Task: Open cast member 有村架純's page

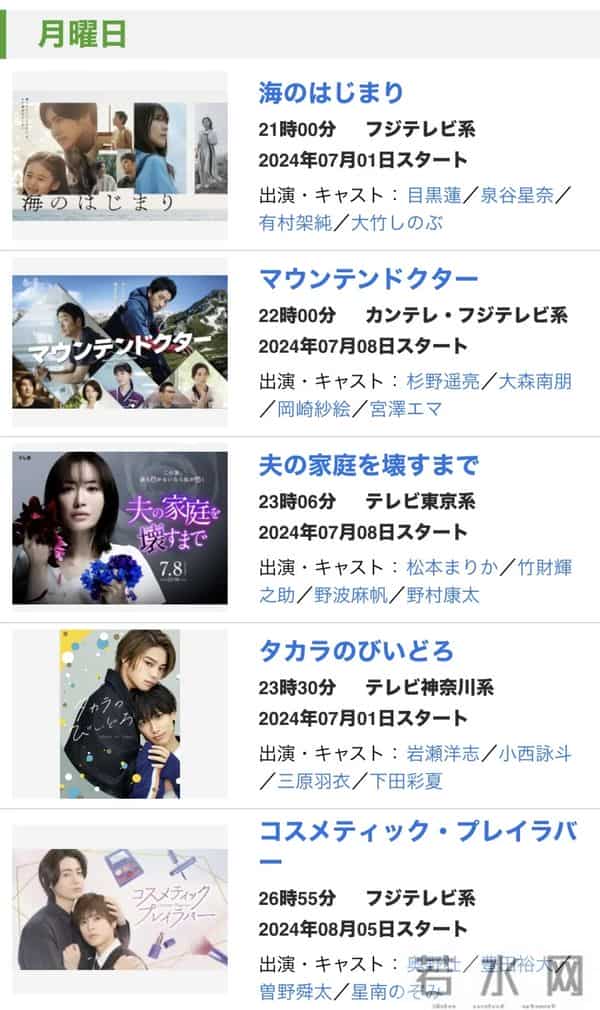Action: point(296,223)
